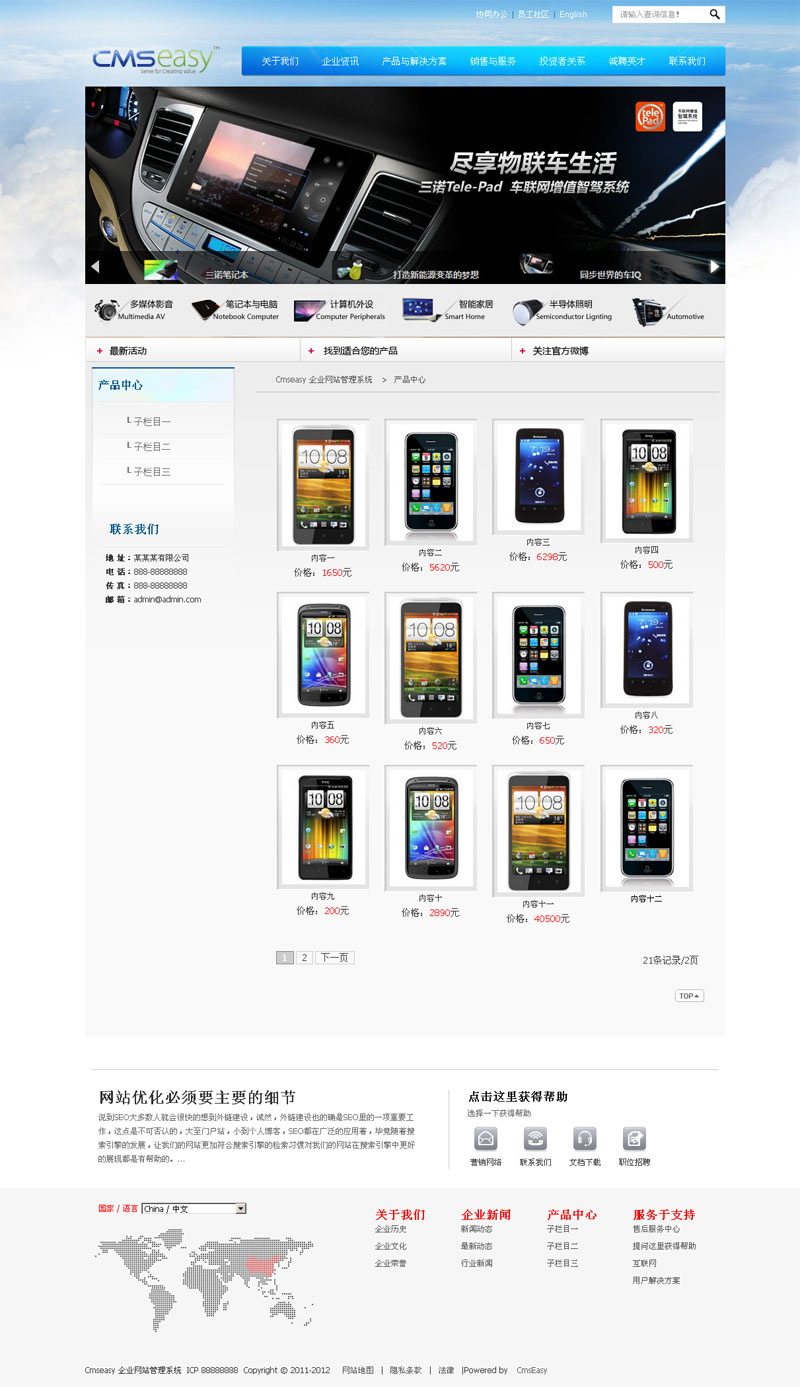Open the 关于我们 navigation tab

(280, 61)
